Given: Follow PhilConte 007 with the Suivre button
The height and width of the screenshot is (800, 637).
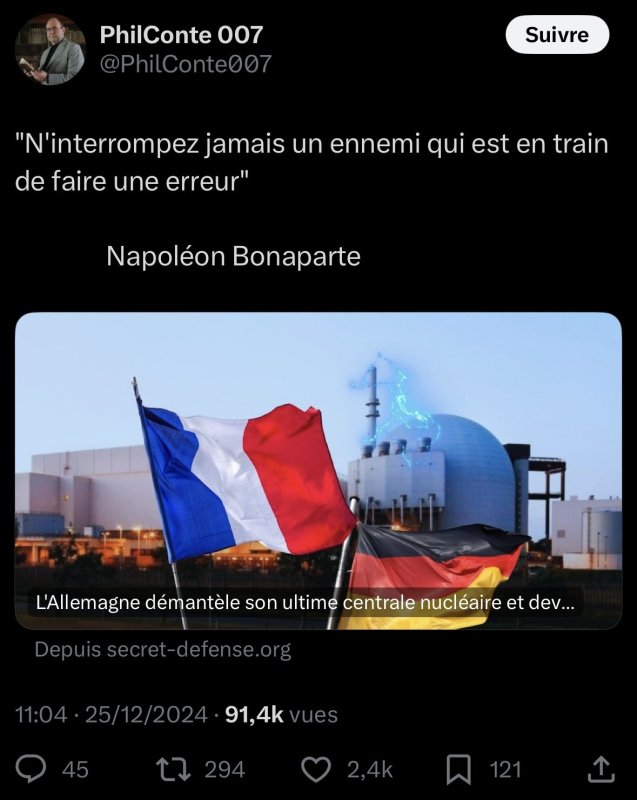Looking at the screenshot, I should click(556, 36).
